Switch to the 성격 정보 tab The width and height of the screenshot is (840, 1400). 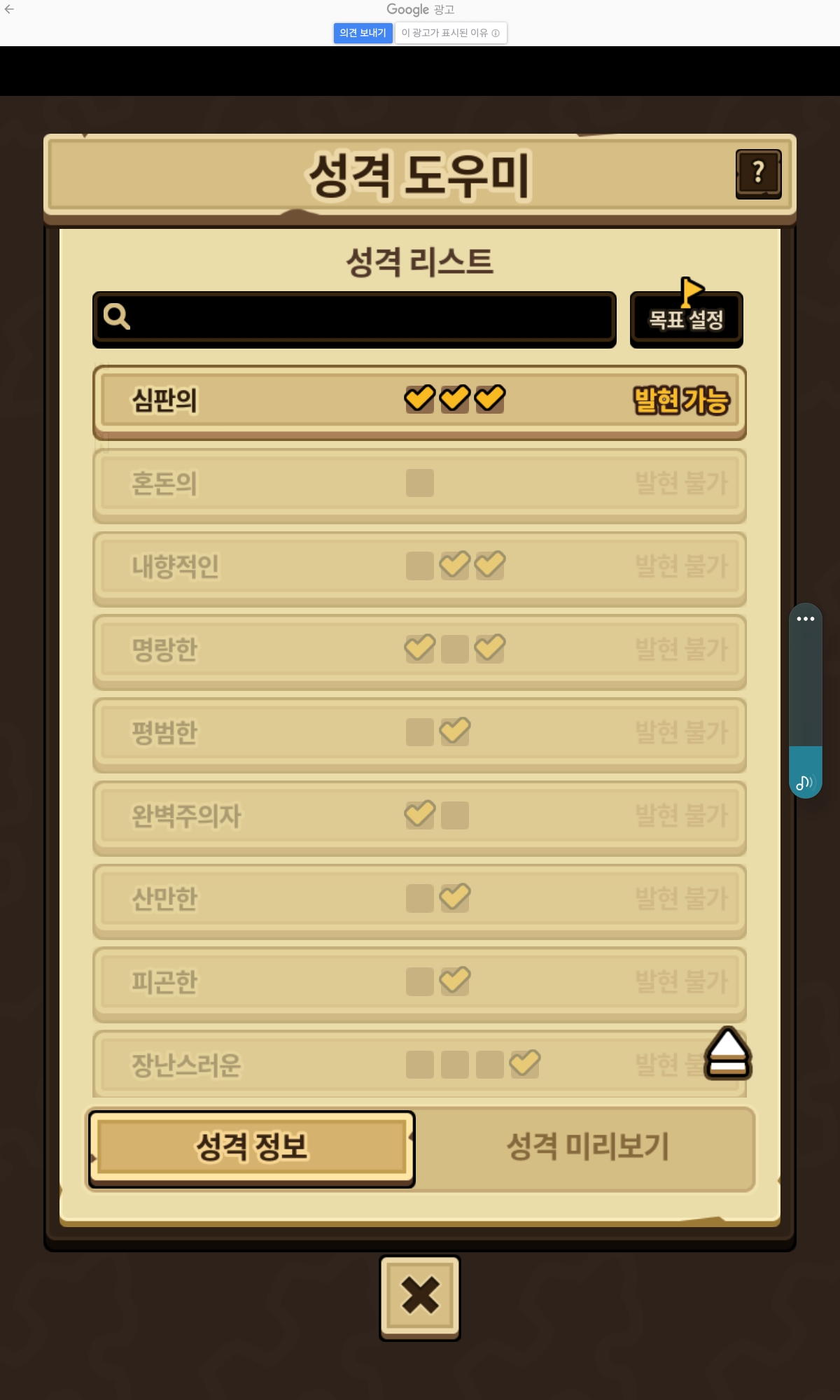pos(252,1147)
